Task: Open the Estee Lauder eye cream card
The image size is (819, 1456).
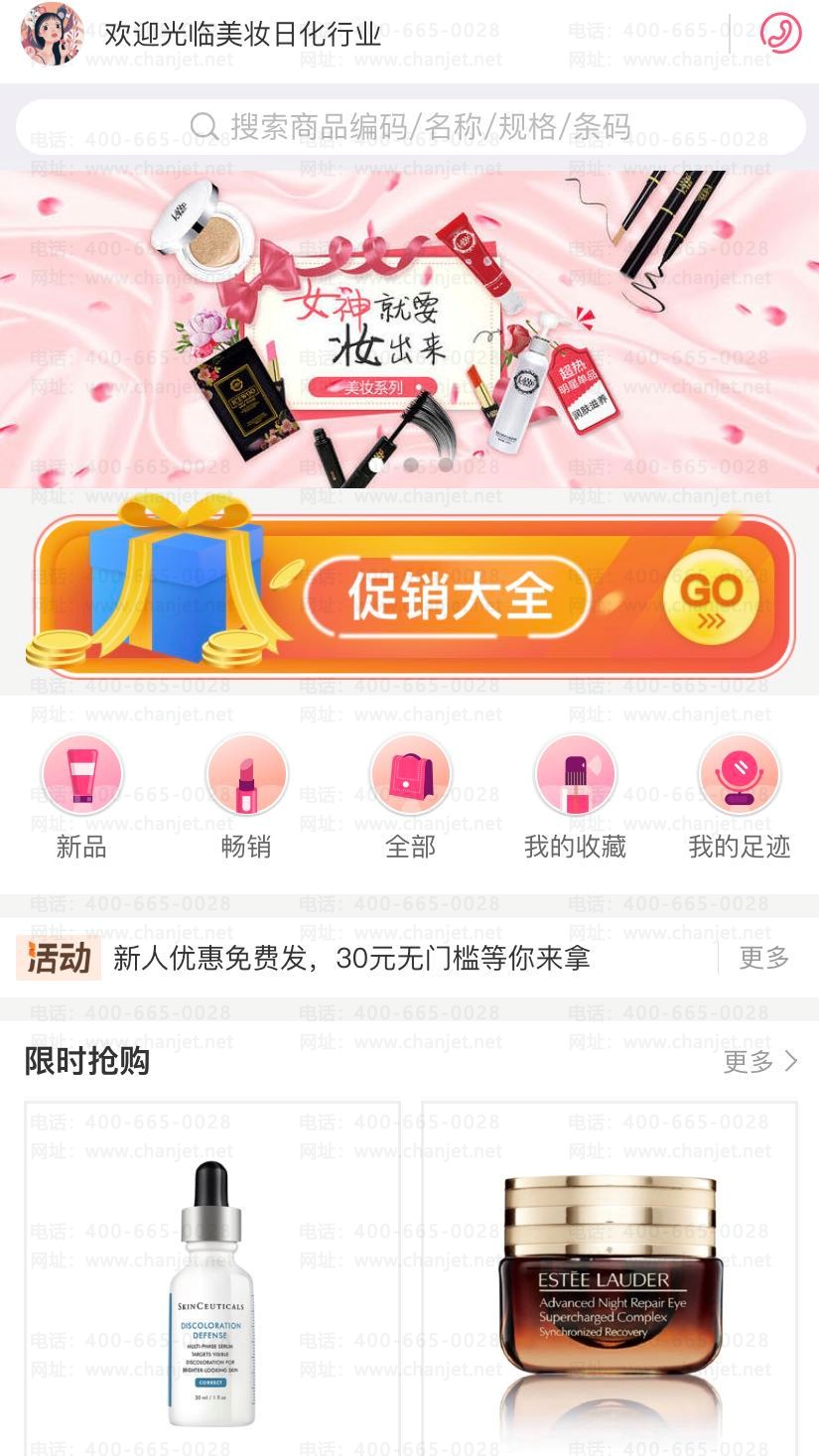Action: 610,1278
